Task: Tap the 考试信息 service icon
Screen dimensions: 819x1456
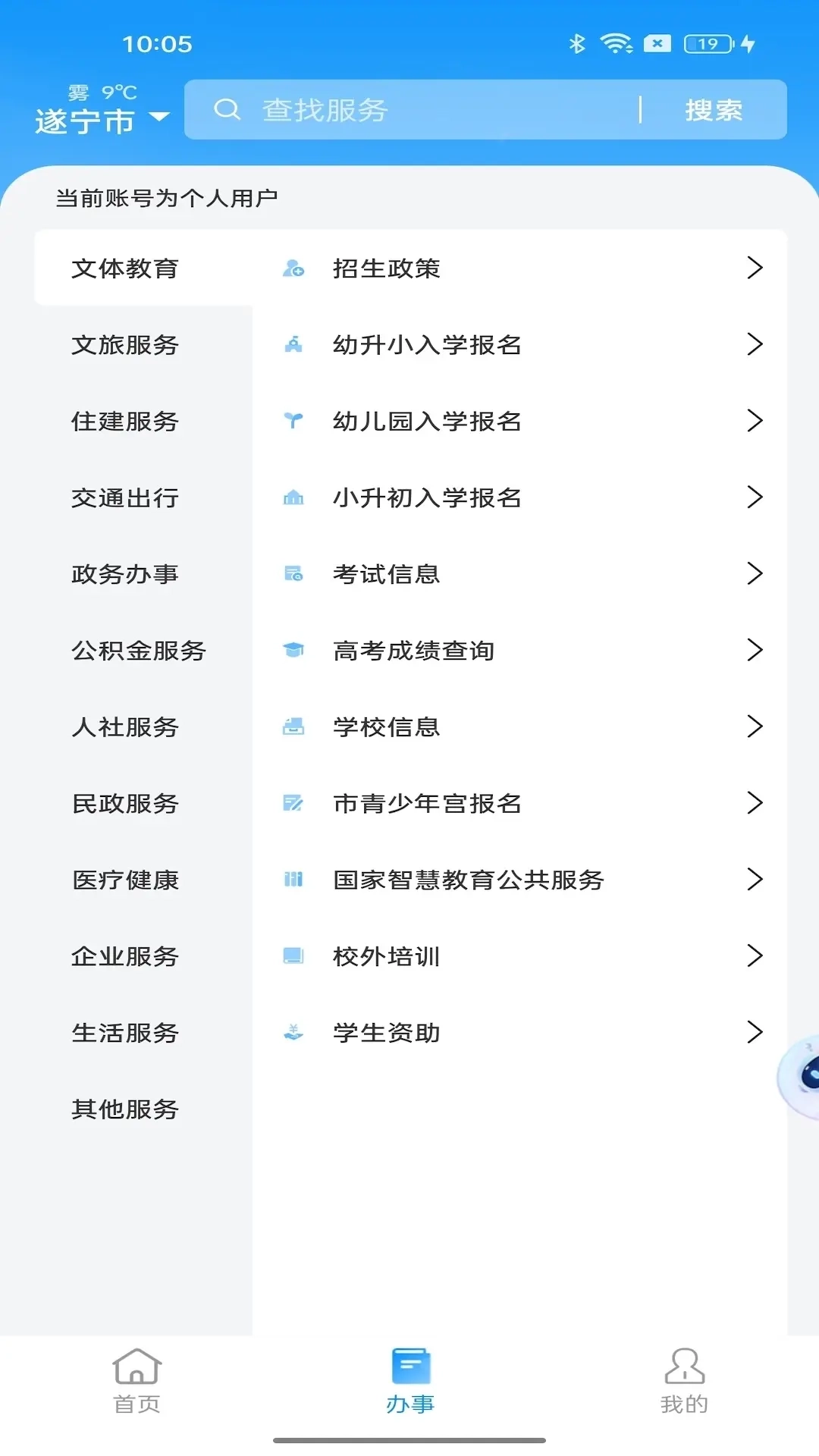Action: [x=294, y=574]
